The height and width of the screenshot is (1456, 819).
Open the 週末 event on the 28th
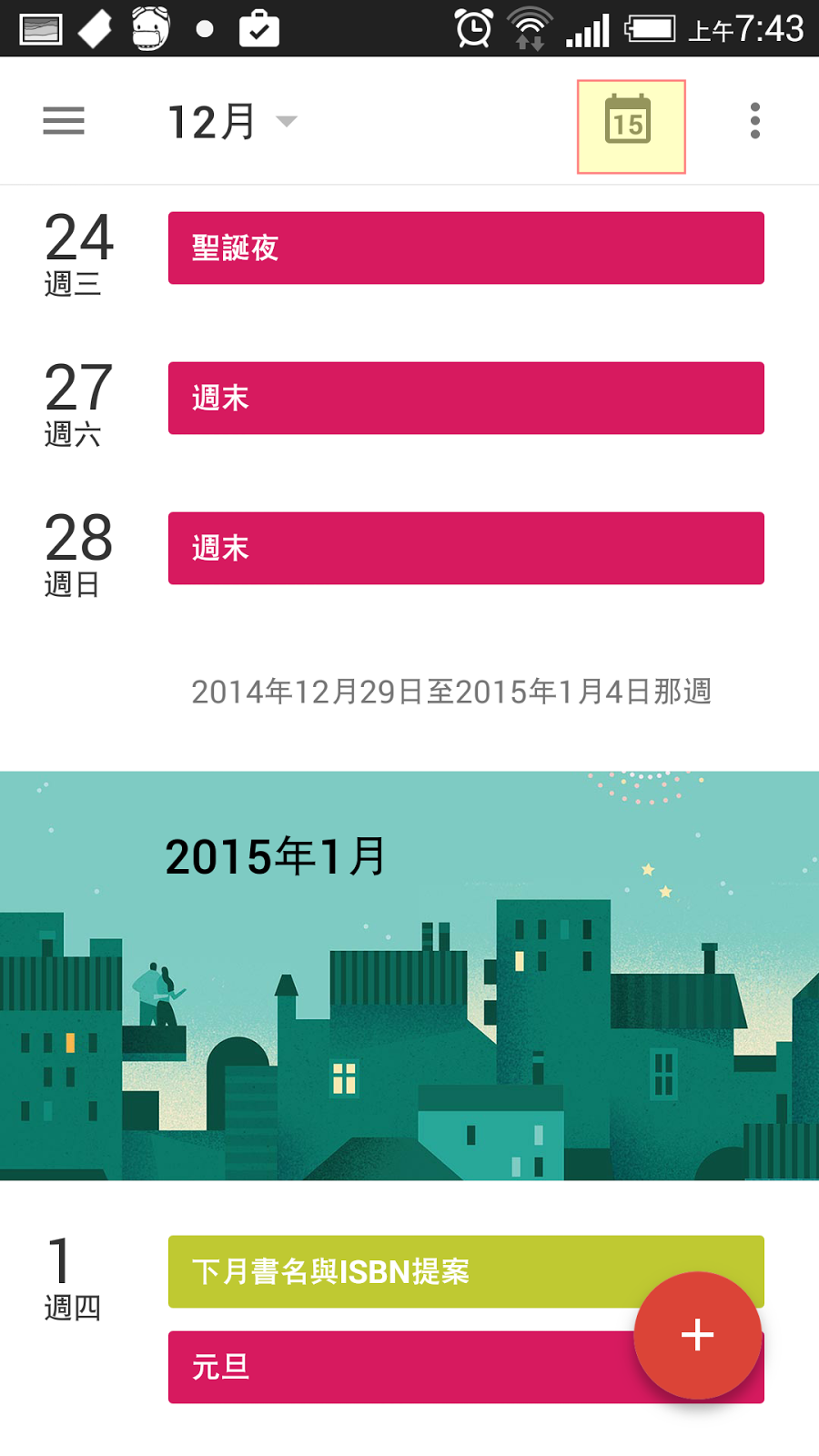click(x=466, y=549)
